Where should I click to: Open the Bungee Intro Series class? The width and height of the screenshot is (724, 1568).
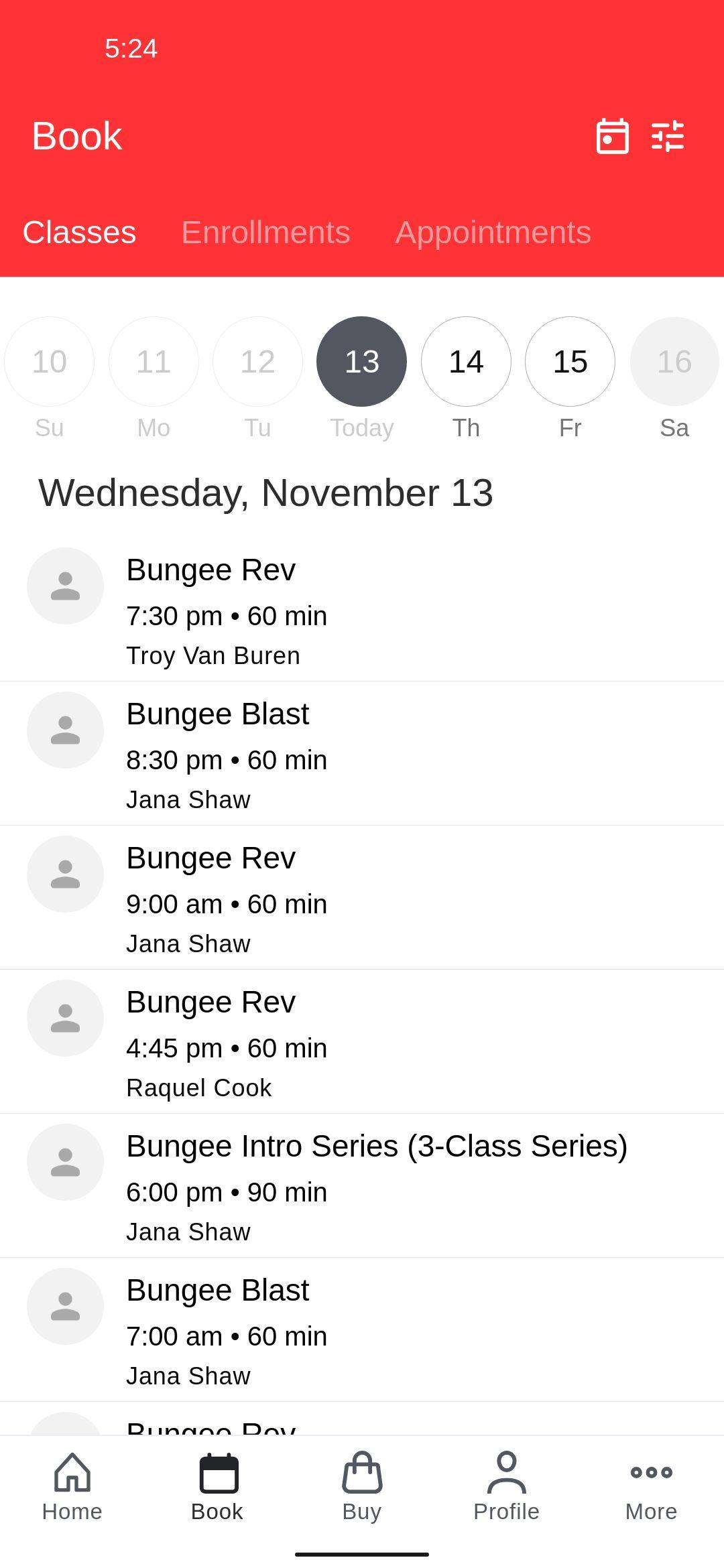(x=362, y=1186)
